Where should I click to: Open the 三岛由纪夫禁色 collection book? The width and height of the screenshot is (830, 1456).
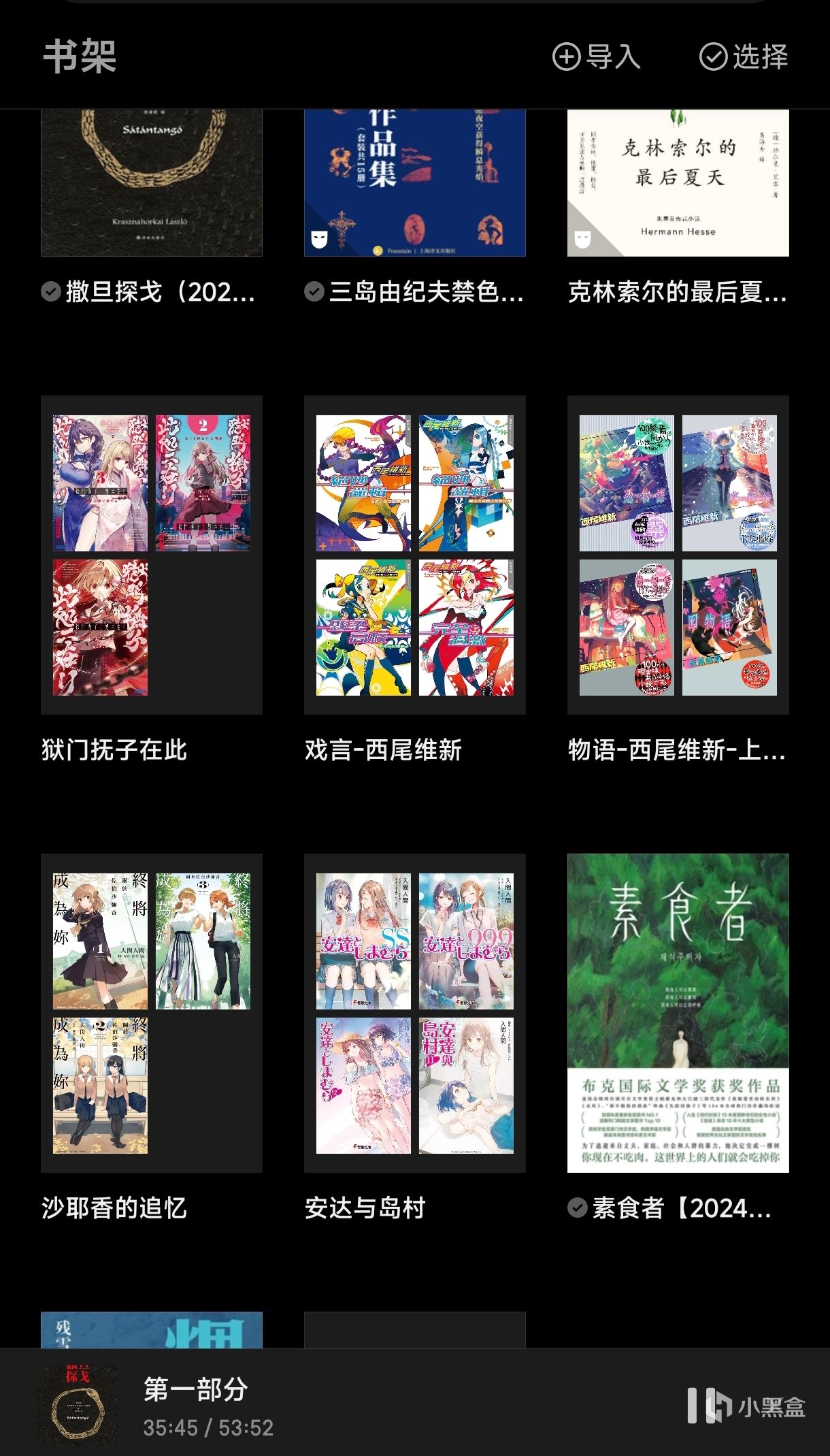pyautogui.click(x=414, y=184)
